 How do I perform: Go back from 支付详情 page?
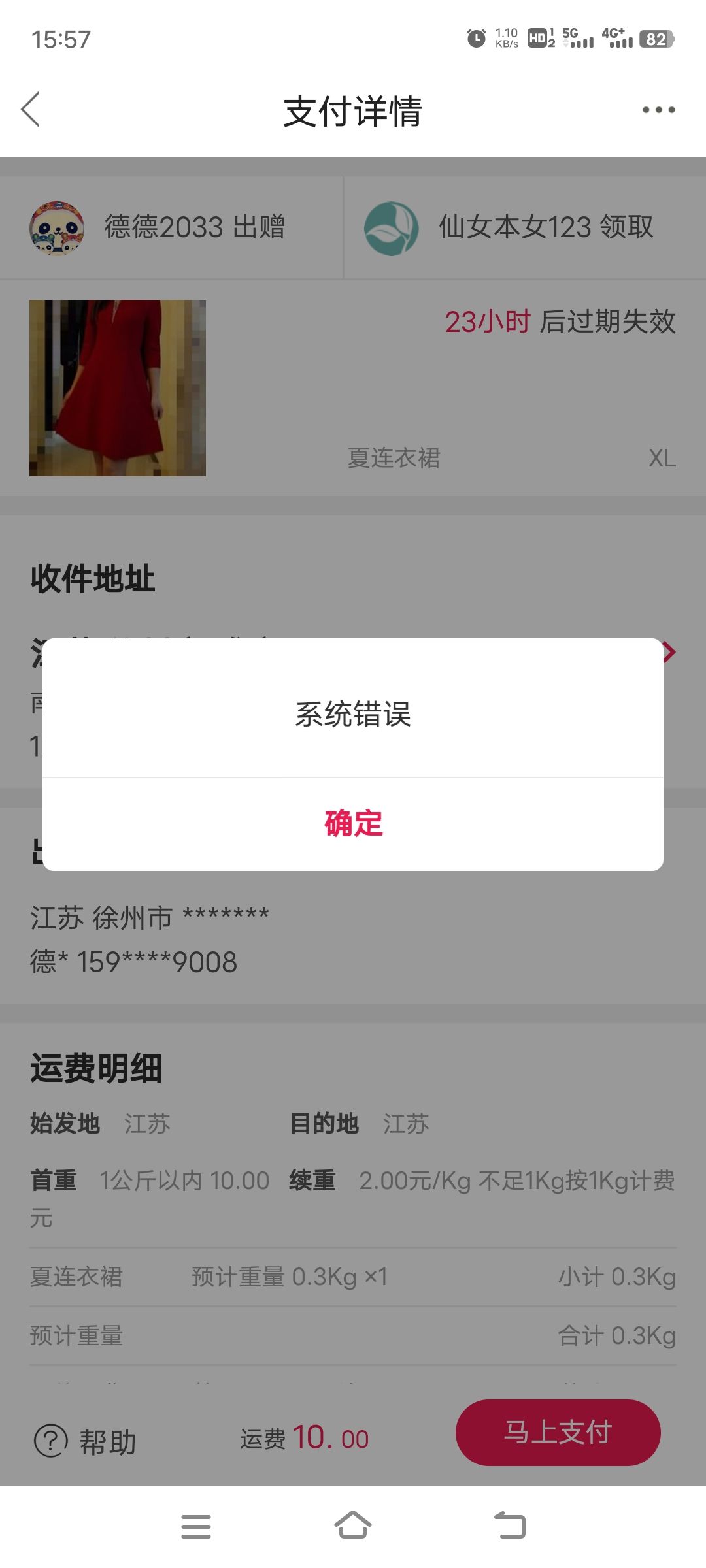(31, 110)
